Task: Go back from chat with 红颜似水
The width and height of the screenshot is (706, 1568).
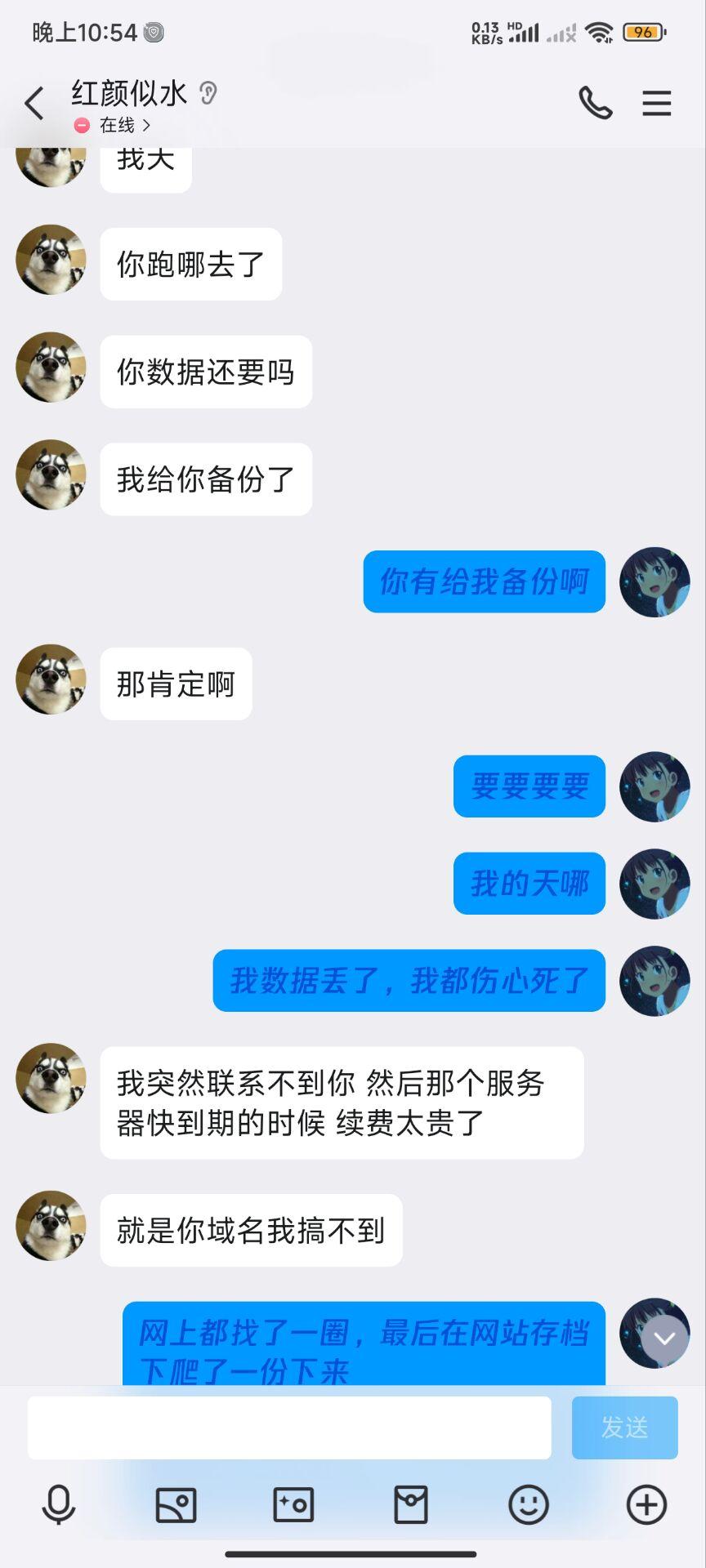Action: click(34, 105)
